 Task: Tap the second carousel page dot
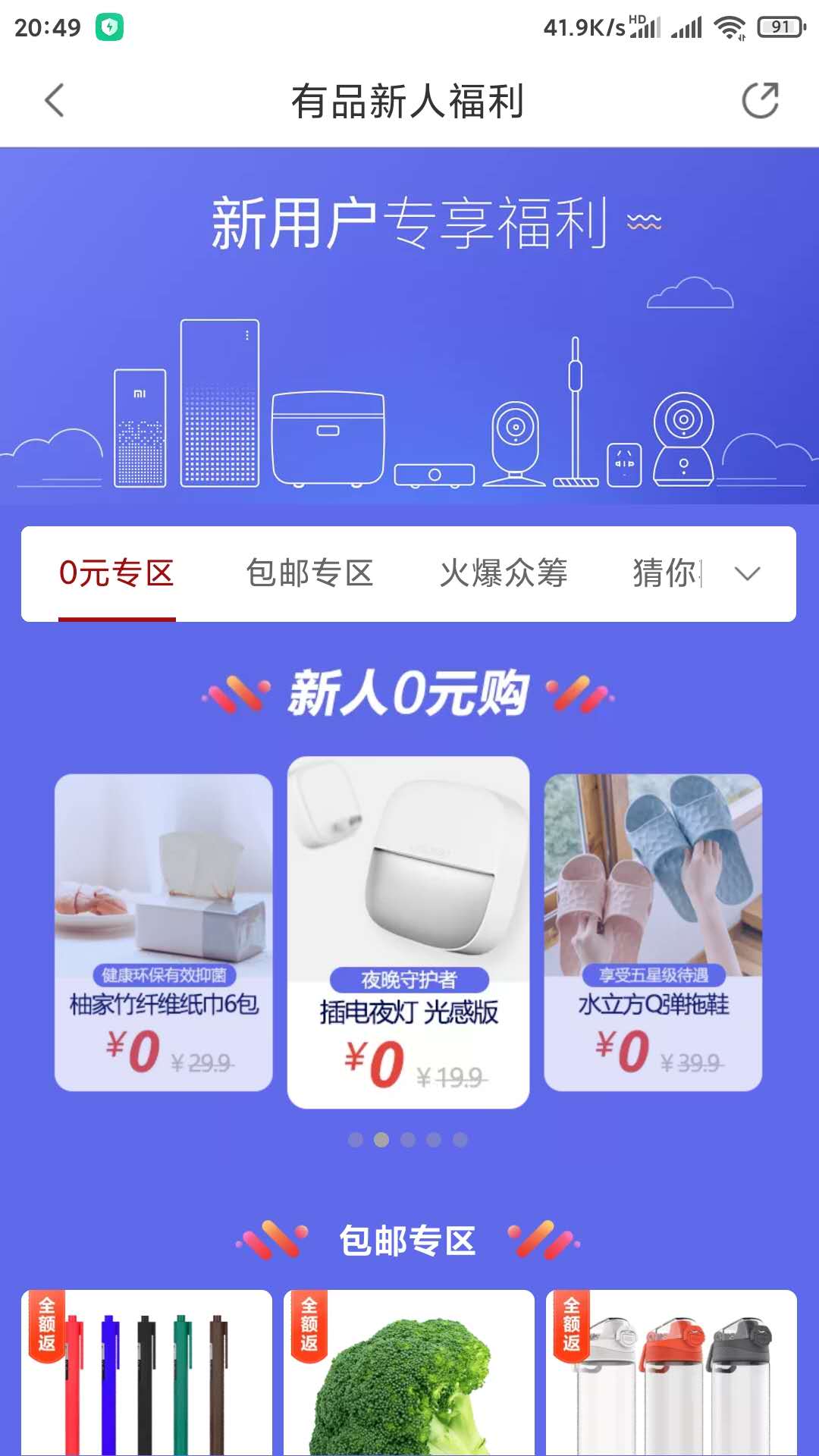tap(381, 1139)
